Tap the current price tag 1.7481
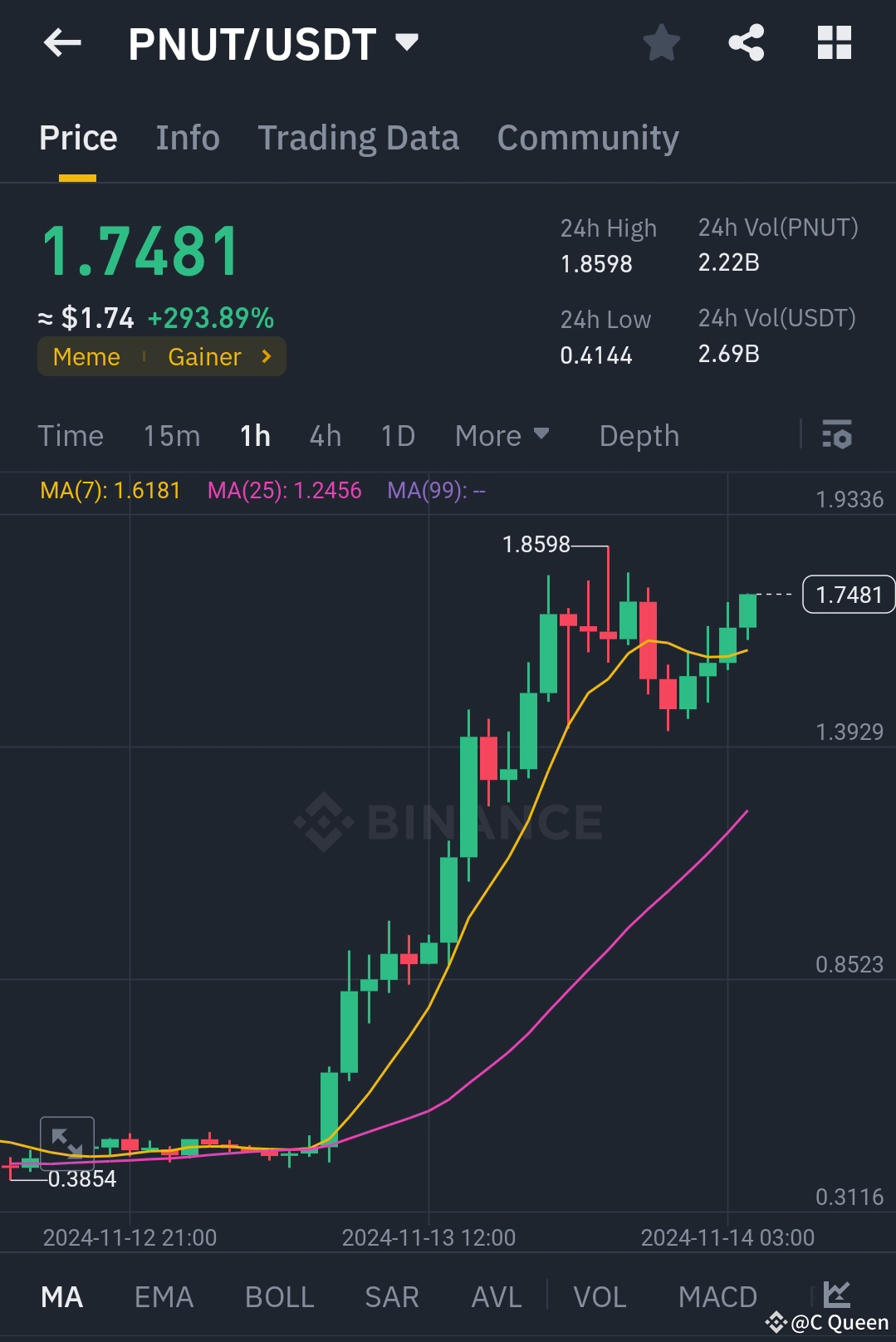This screenshot has width=896, height=1342. pos(848,594)
